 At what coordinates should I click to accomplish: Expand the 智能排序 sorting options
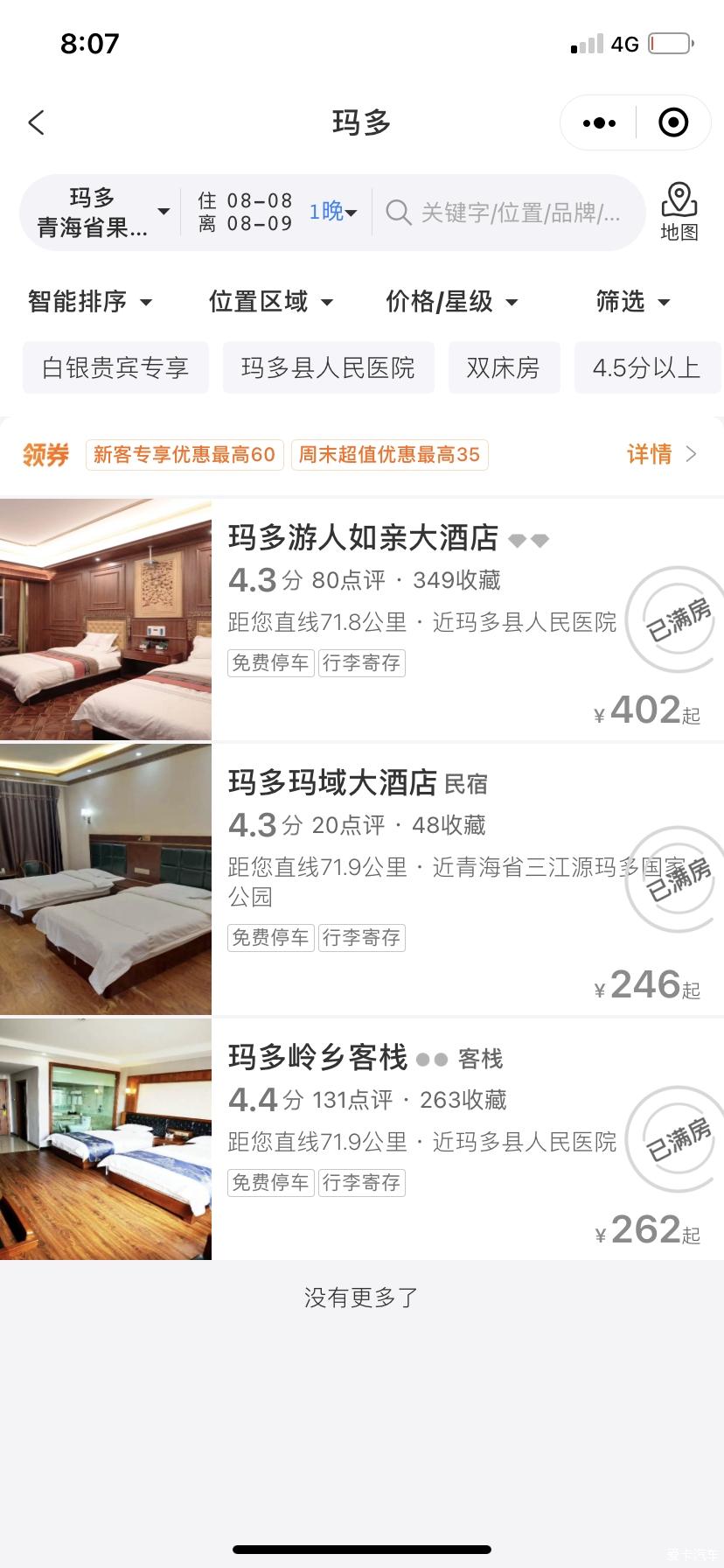(90, 302)
